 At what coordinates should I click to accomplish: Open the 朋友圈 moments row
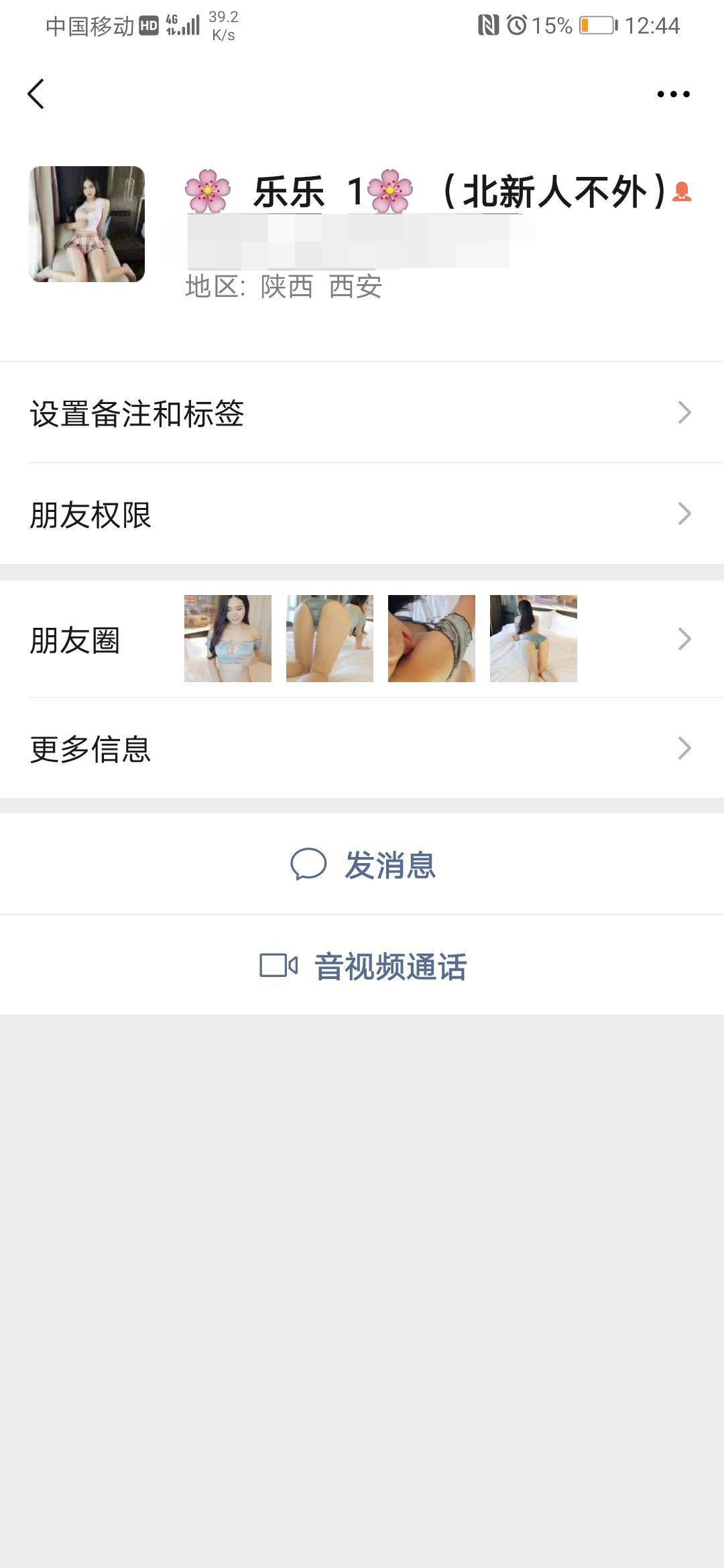(362, 639)
